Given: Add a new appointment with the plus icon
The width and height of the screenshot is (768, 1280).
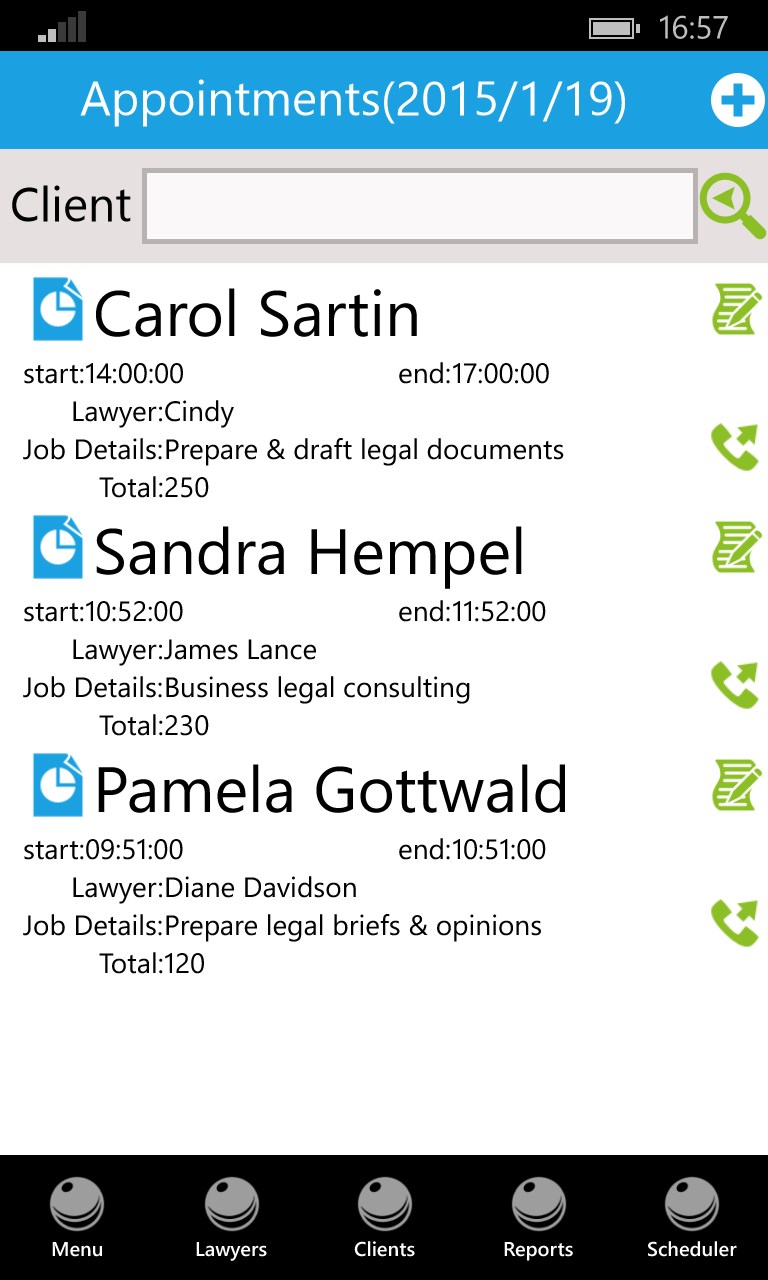Looking at the screenshot, I should click(737, 101).
